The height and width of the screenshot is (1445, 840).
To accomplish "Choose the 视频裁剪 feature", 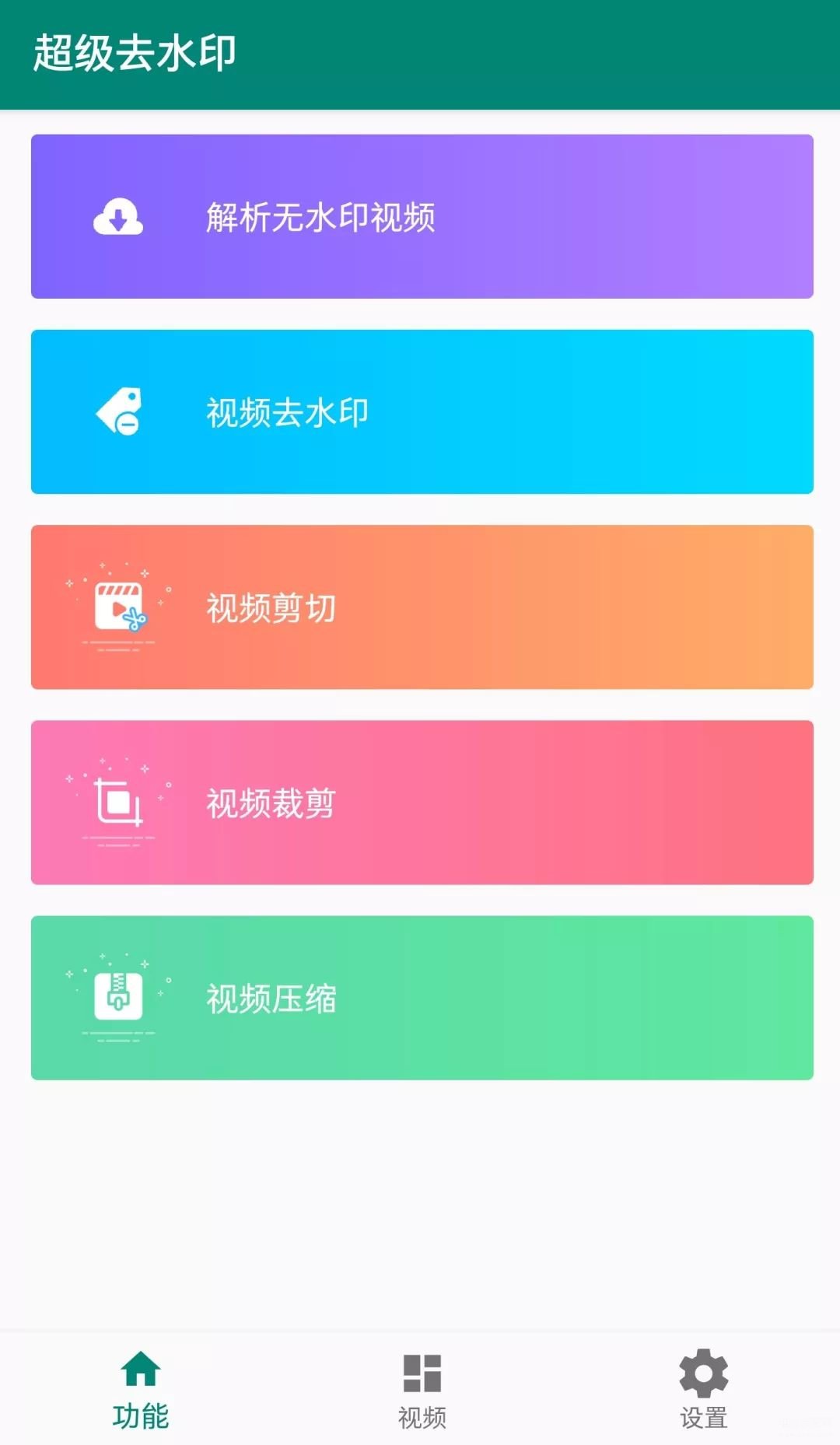I will pyautogui.click(x=422, y=803).
